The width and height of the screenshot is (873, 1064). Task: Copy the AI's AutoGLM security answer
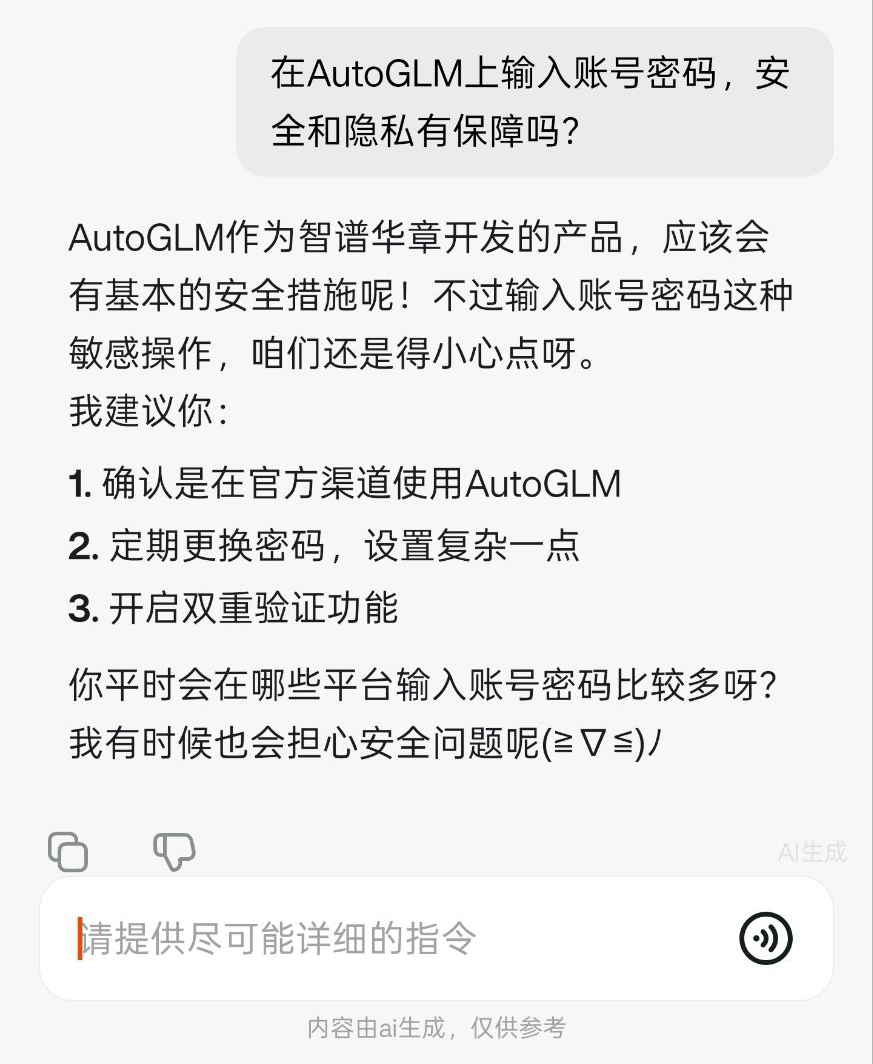pyautogui.click(x=68, y=851)
